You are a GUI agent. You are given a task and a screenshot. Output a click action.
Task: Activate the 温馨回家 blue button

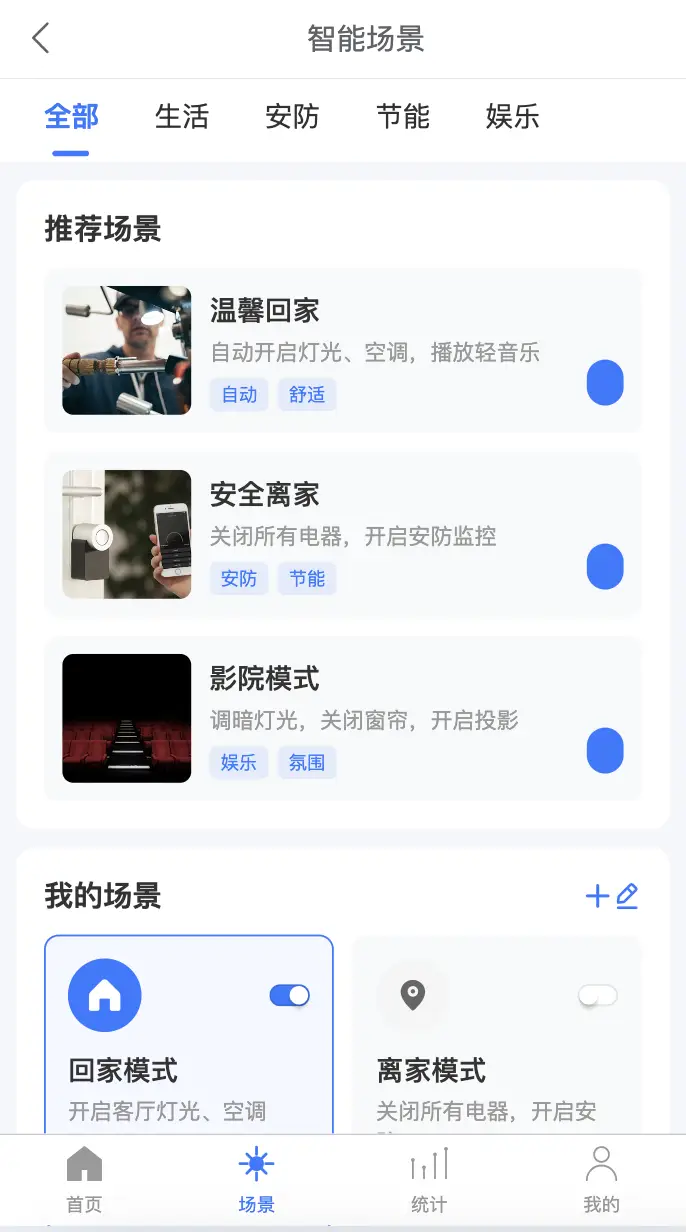(605, 383)
